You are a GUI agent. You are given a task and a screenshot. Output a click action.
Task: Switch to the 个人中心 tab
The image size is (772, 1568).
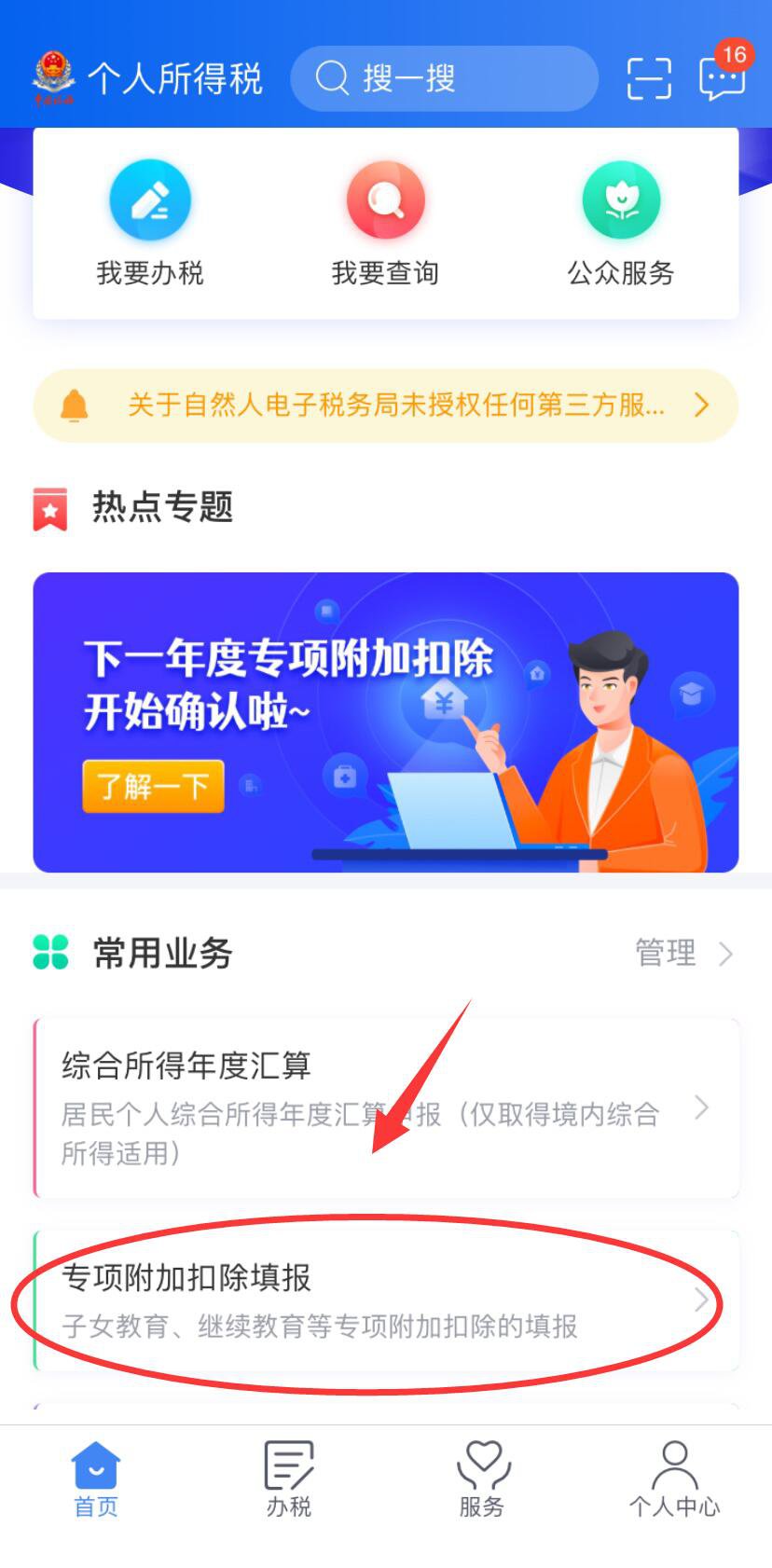[674, 1479]
